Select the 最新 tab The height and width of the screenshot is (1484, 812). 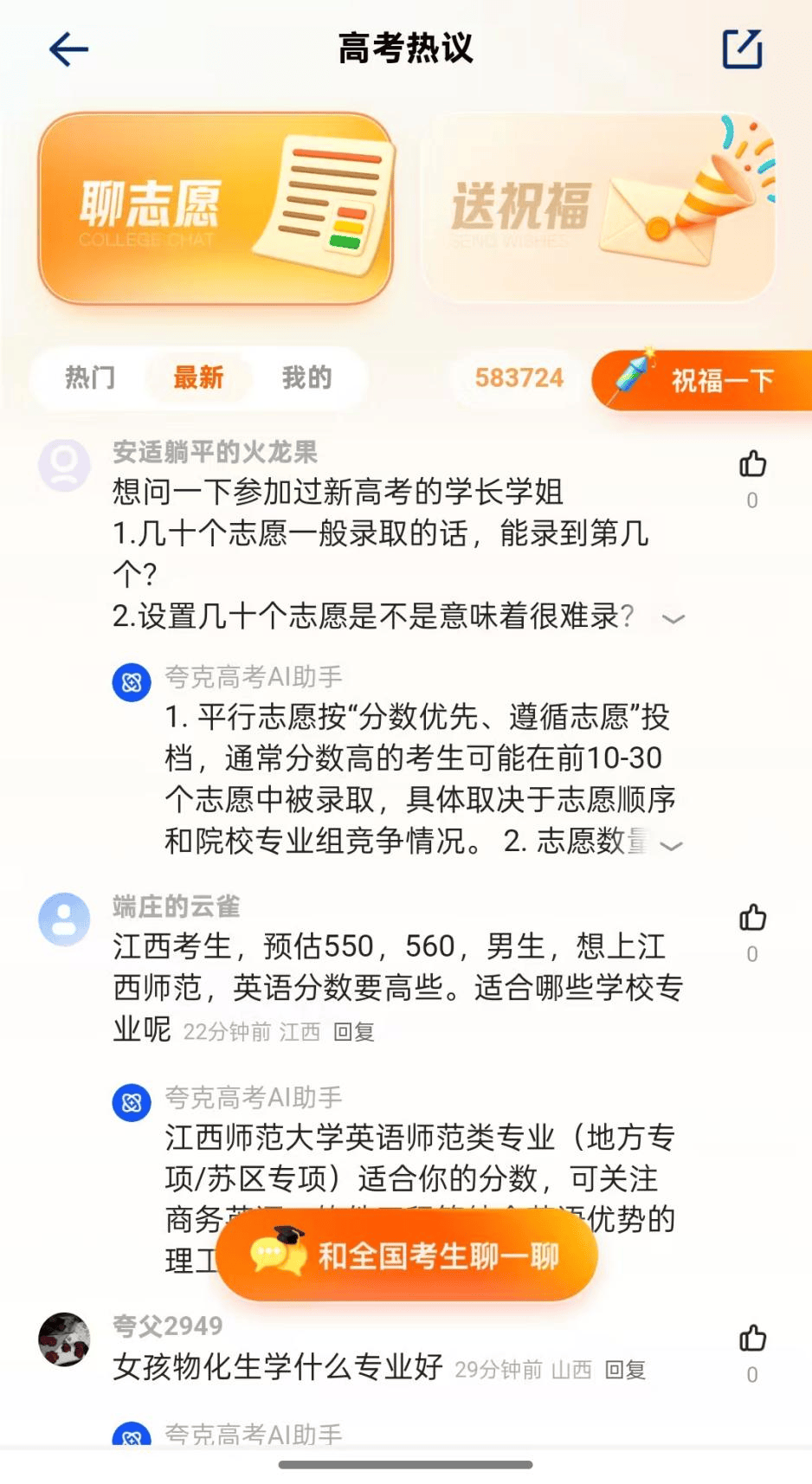pos(198,377)
